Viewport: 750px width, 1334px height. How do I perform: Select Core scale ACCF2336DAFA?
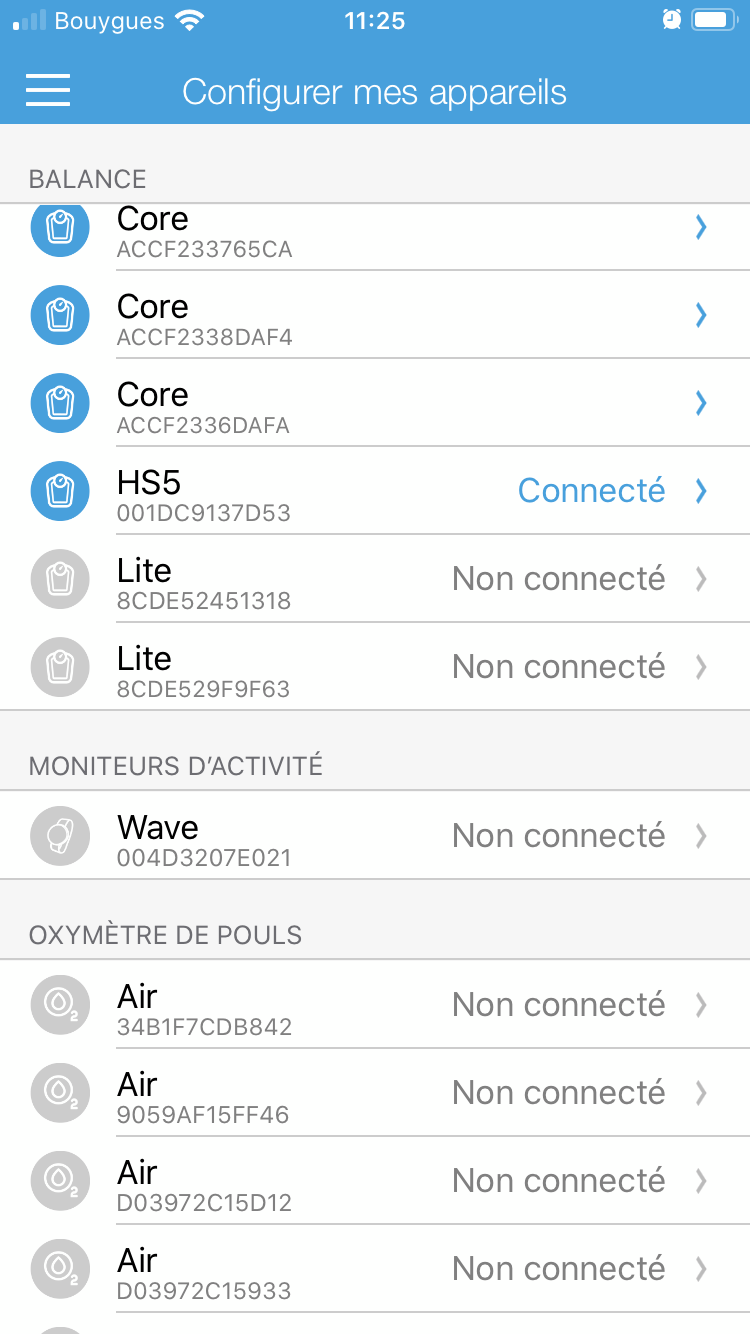[375, 402]
